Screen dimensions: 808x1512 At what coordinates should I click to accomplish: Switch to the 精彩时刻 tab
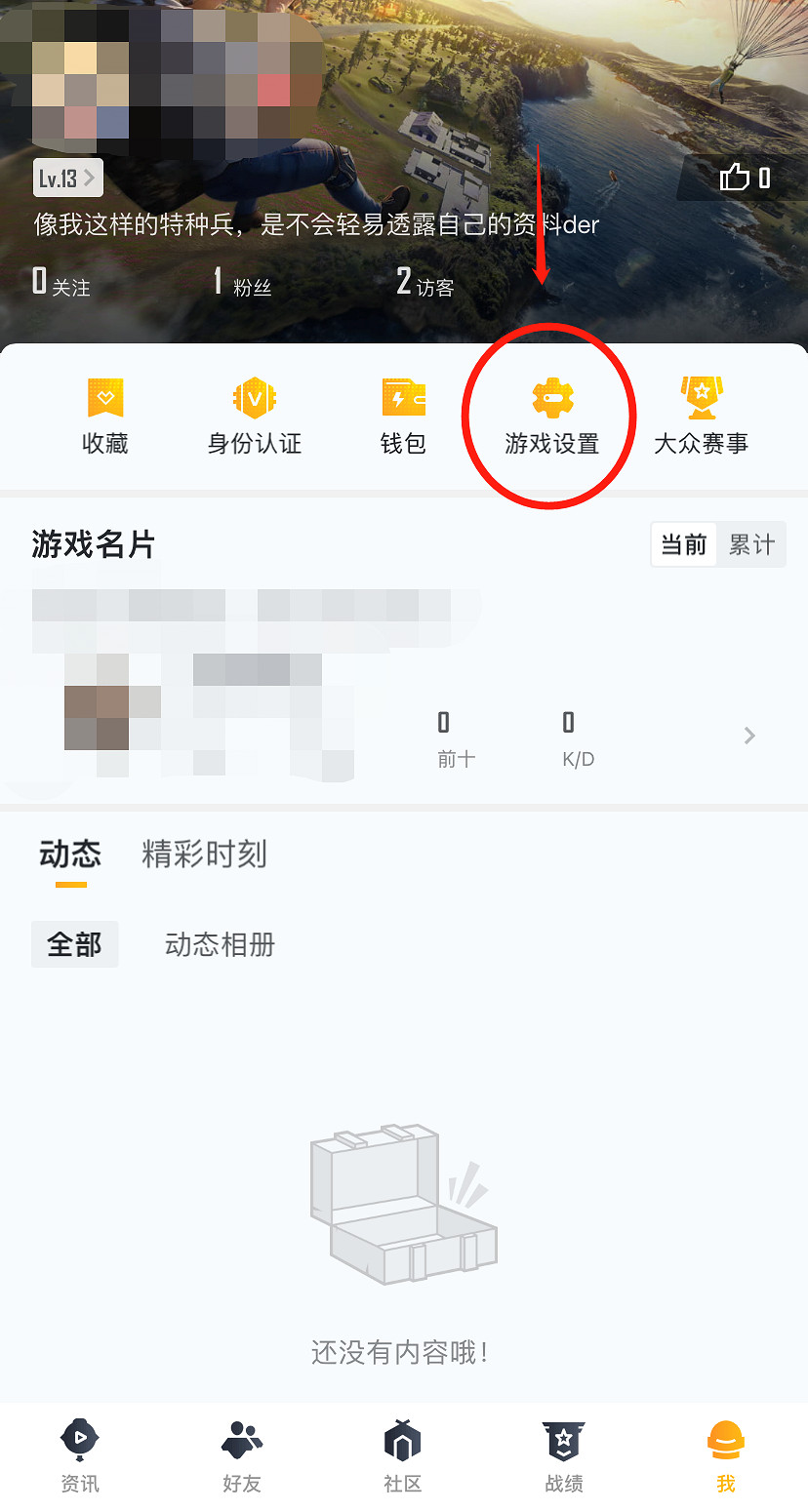tap(204, 855)
